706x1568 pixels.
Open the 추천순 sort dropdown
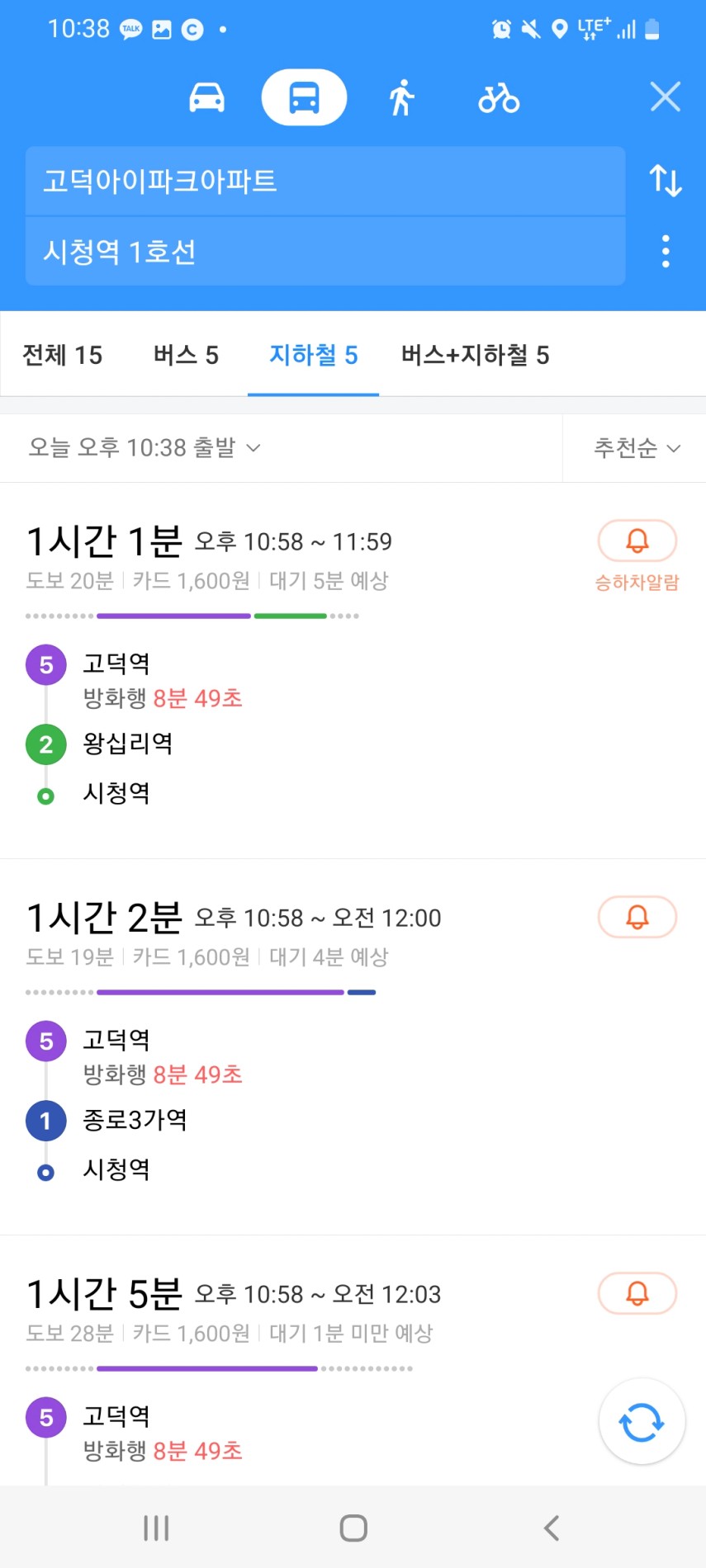(637, 448)
